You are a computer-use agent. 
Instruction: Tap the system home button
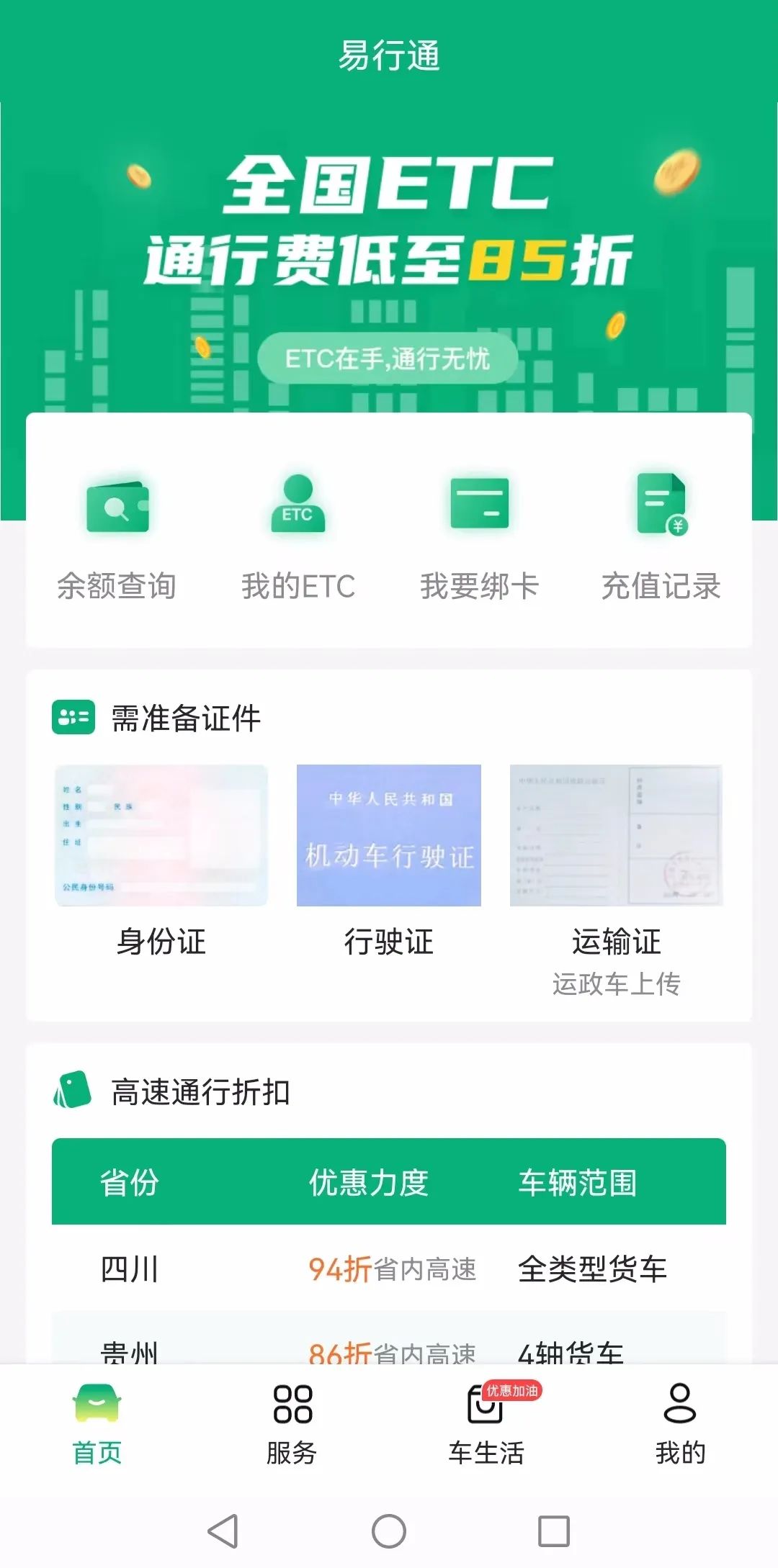pos(389,1531)
